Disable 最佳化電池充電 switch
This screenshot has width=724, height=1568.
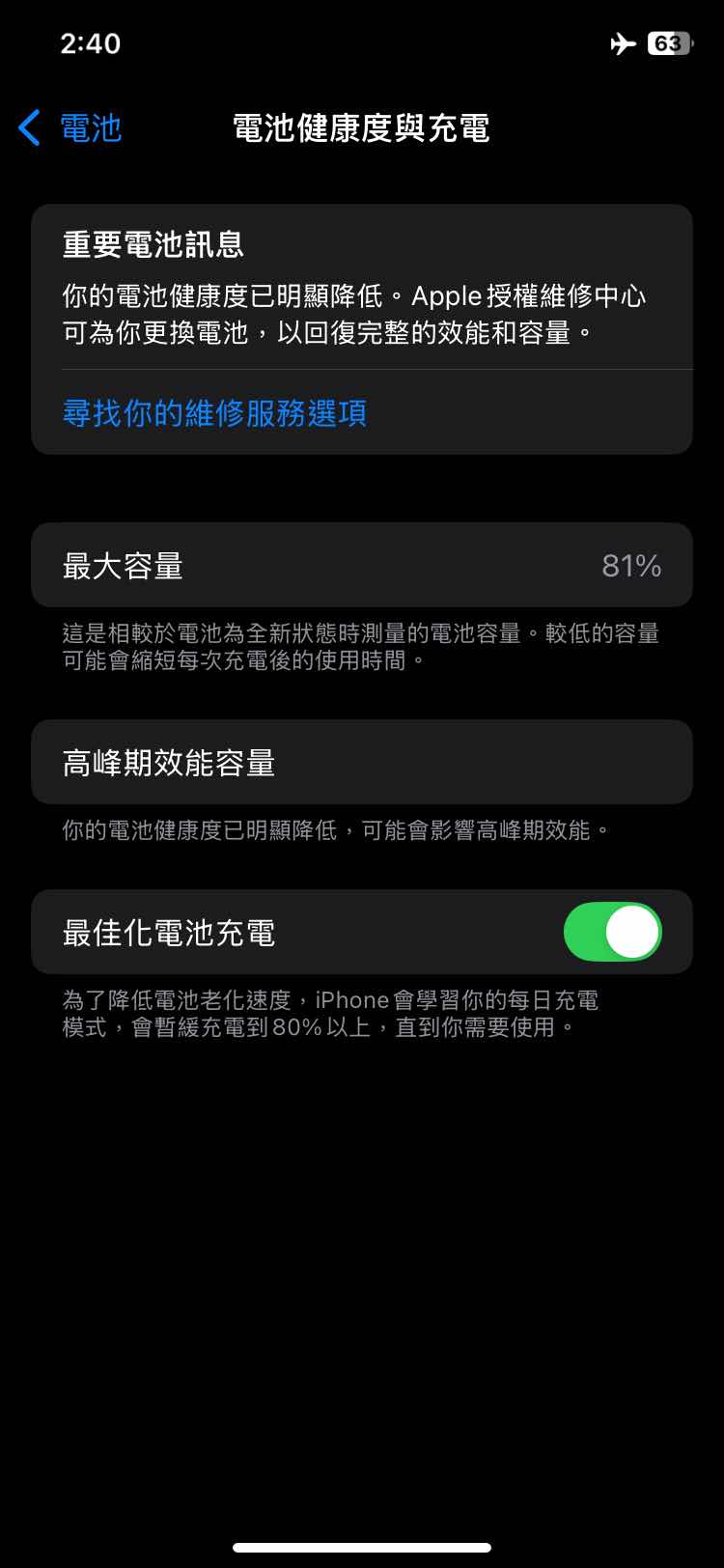(x=612, y=932)
